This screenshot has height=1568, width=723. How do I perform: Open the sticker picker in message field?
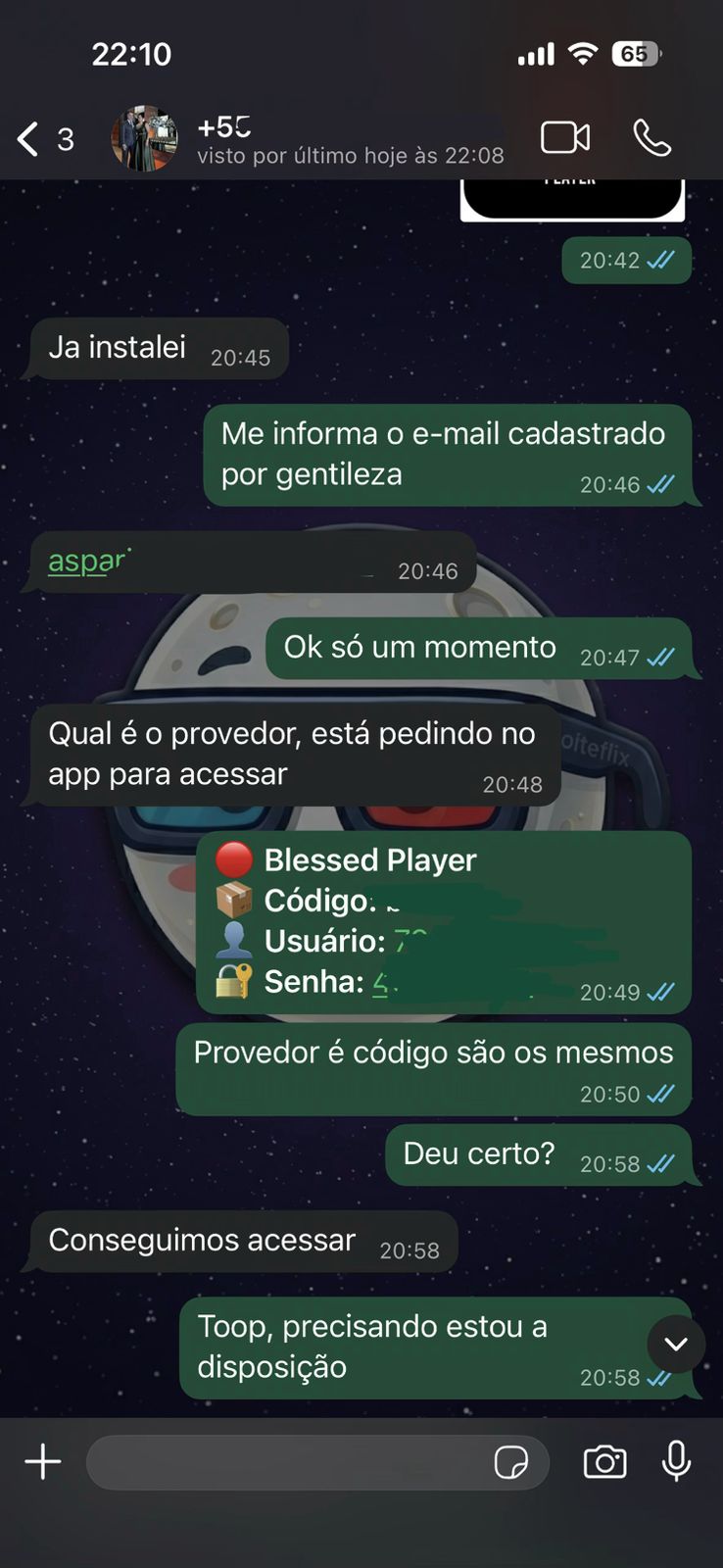pos(511,1462)
